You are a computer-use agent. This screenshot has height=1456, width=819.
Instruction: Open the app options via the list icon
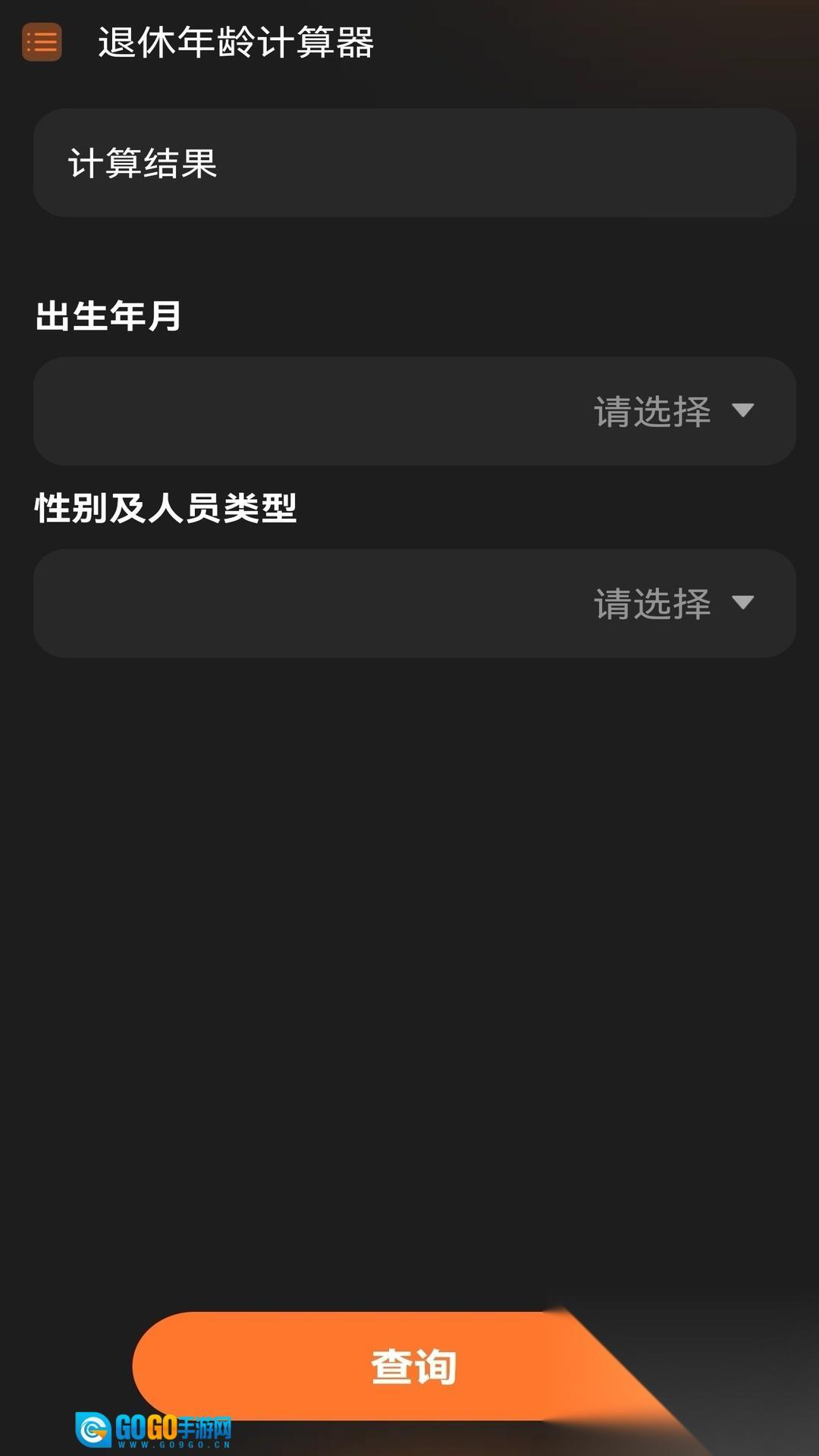[41, 41]
